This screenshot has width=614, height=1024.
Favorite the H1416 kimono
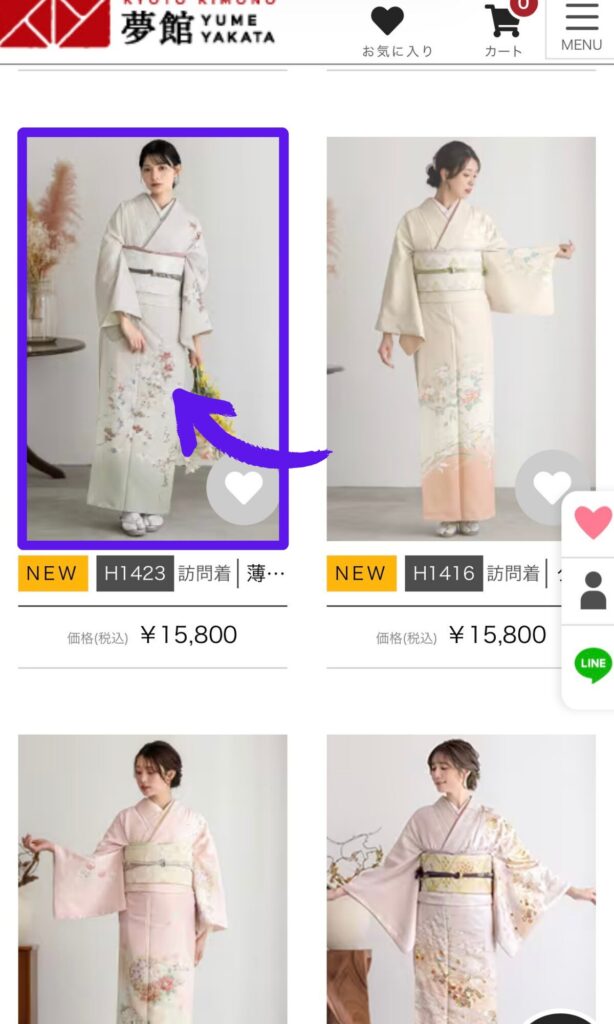(551, 488)
